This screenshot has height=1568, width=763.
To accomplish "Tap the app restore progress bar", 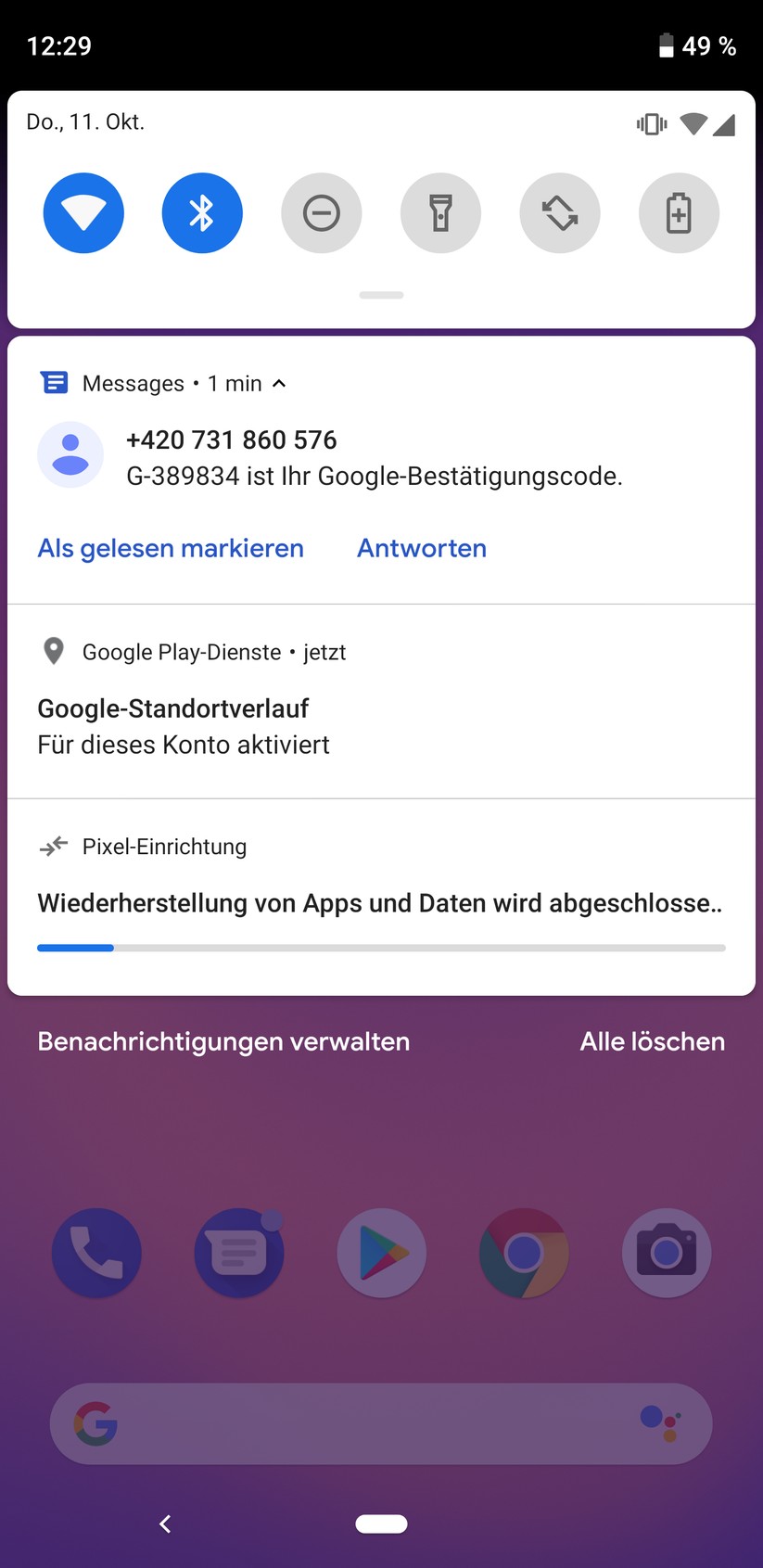I will pyautogui.click(x=381, y=947).
